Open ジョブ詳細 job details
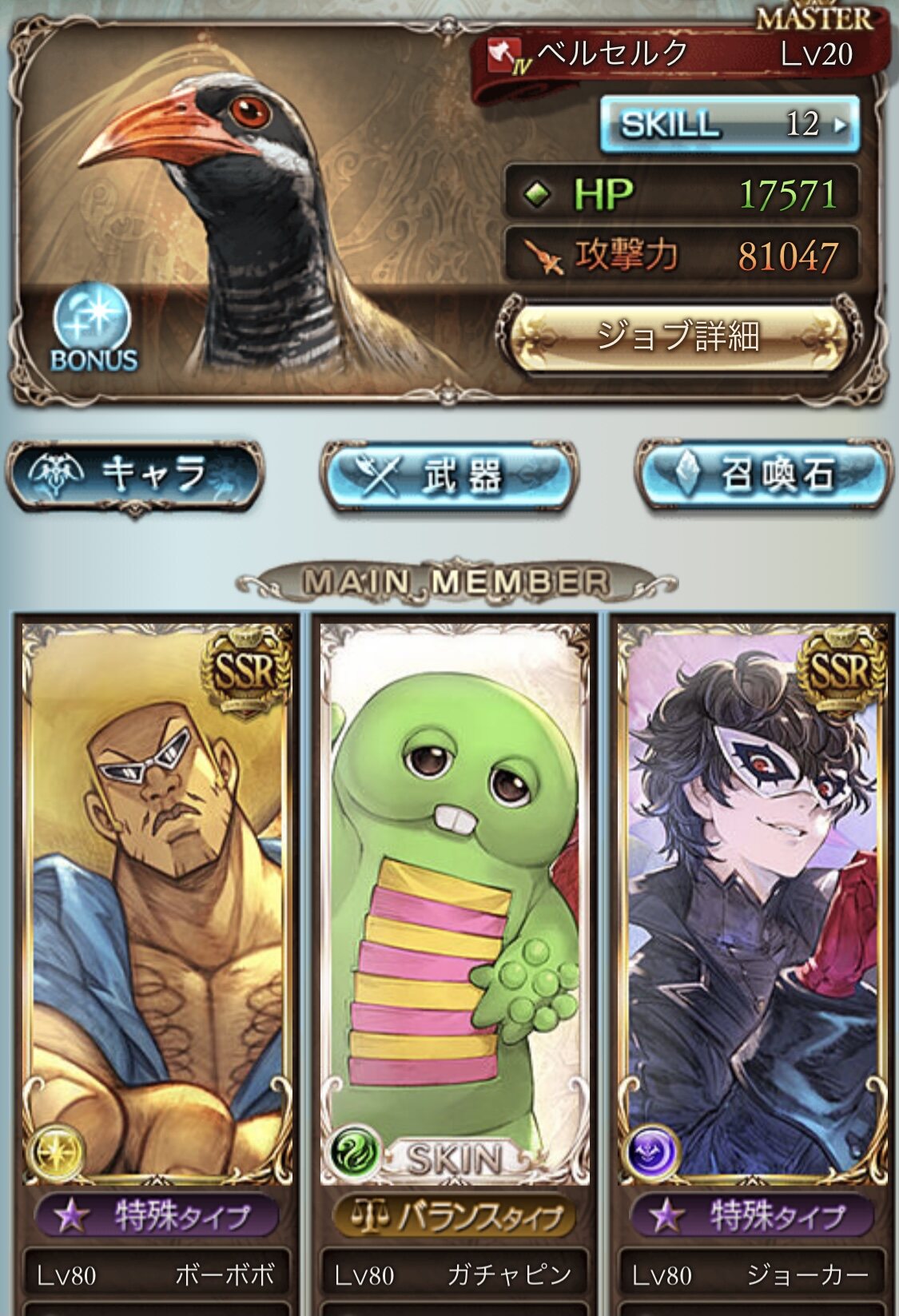Screen dimensions: 899x1316 click(678, 336)
